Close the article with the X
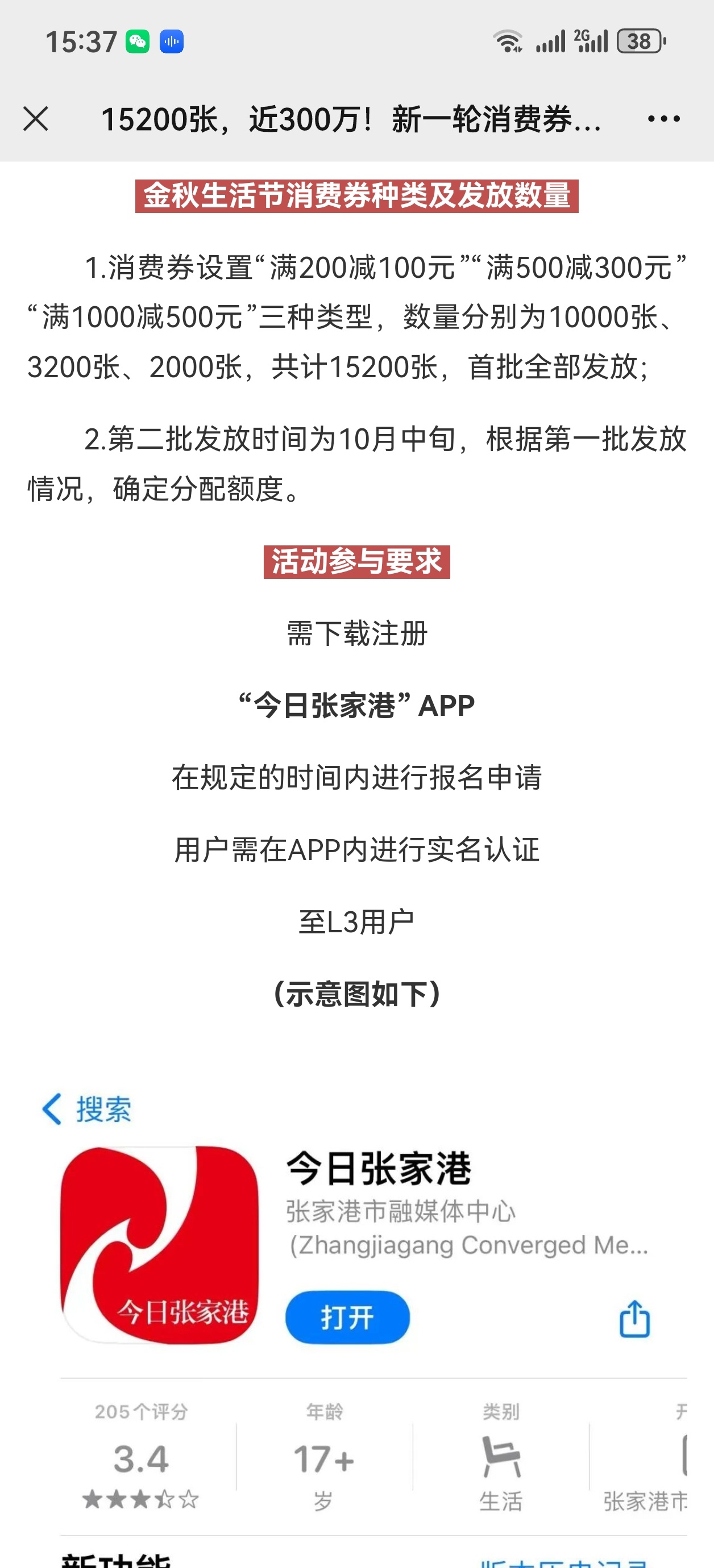 (x=35, y=119)
